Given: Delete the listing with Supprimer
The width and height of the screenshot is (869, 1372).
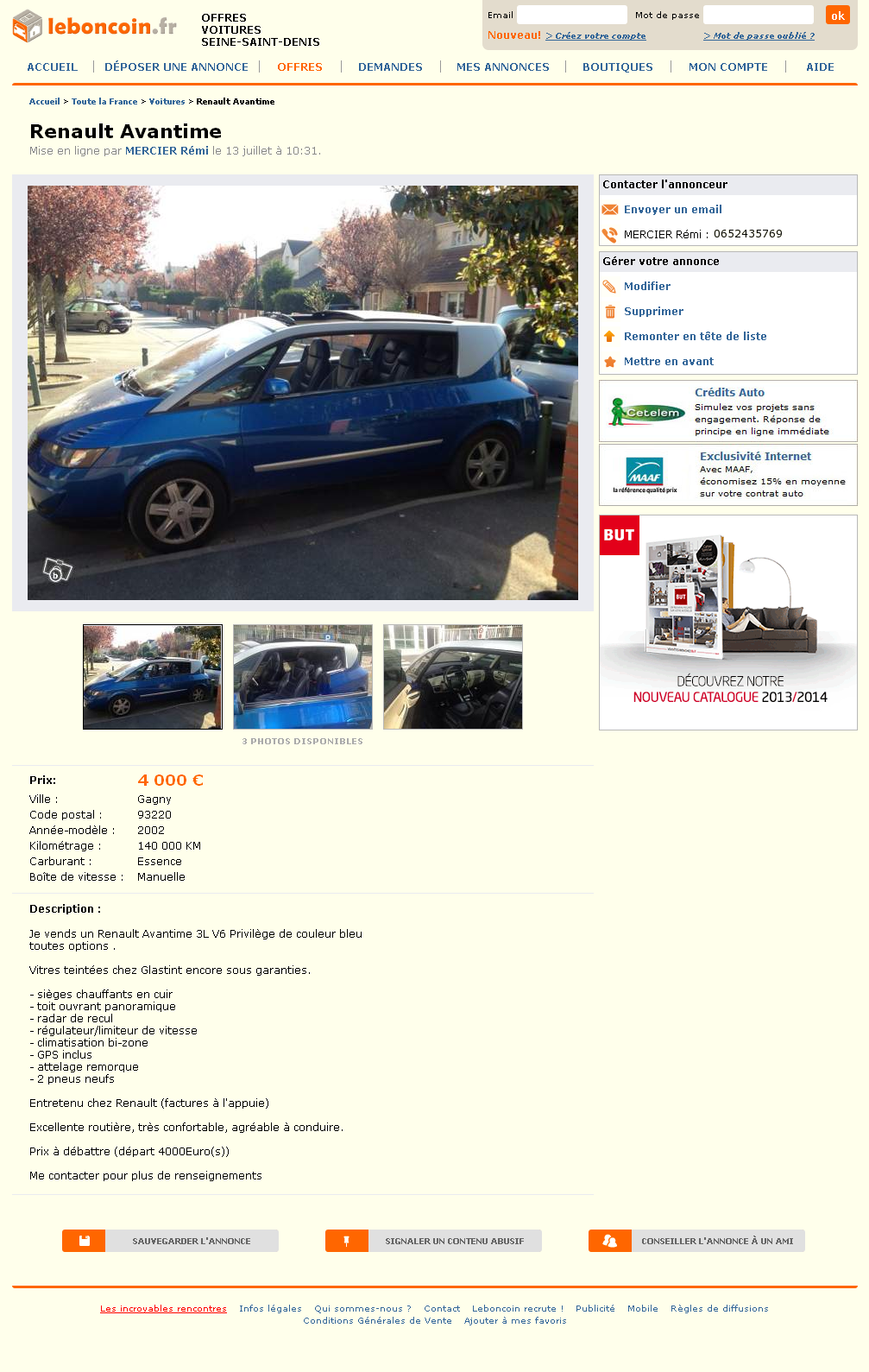Looking at the screenshot, I should point(653,312).
